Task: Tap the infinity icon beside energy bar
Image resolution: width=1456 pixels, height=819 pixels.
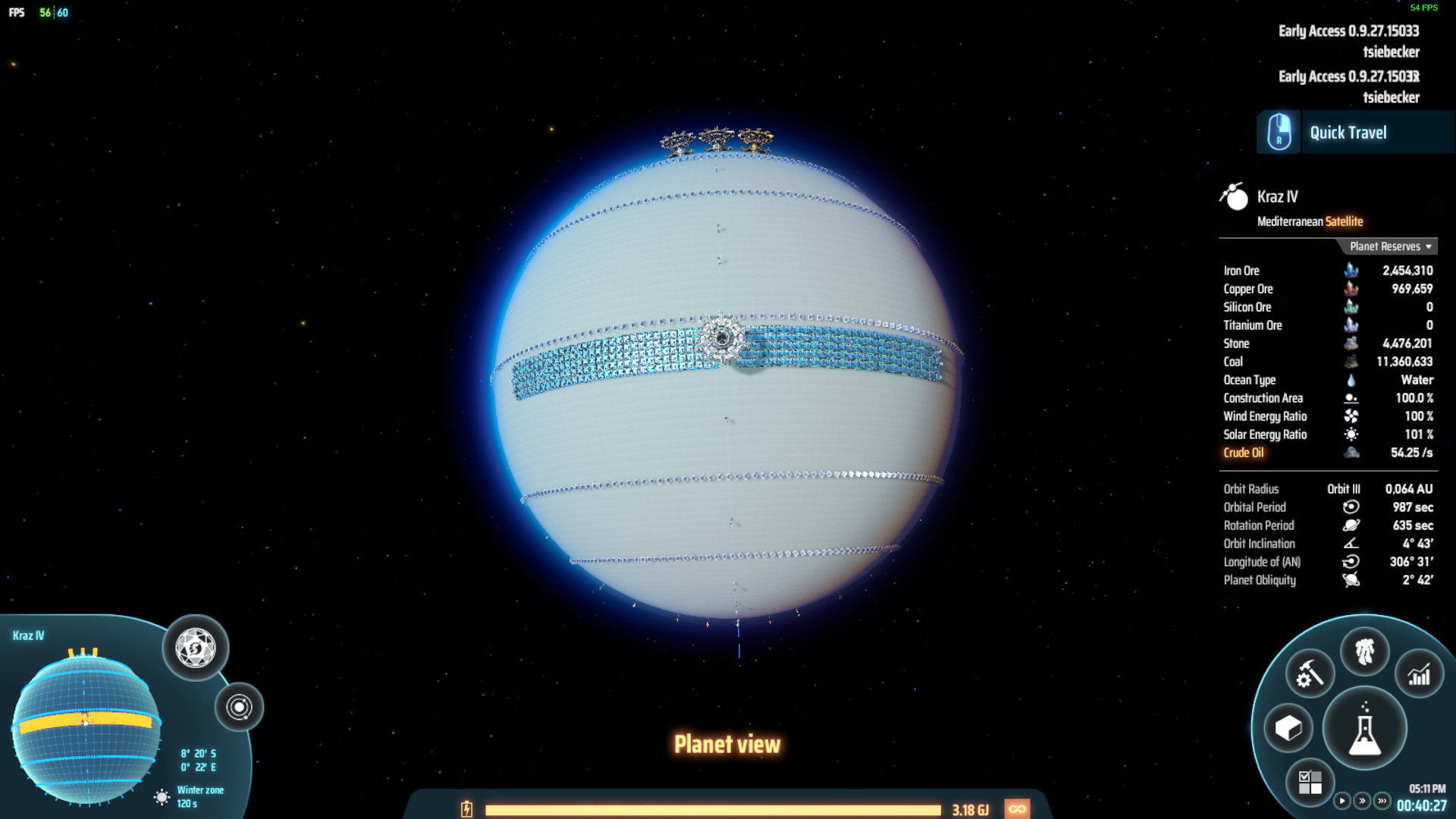Action: coord(1017,809)
